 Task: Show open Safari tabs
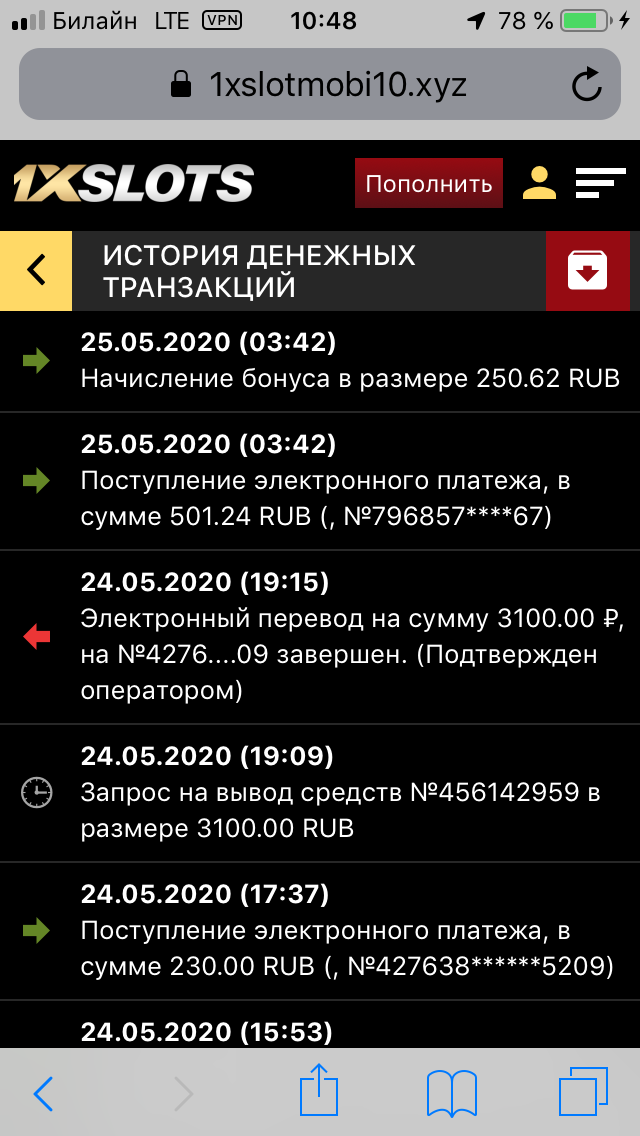click(x=583, y=1092)
